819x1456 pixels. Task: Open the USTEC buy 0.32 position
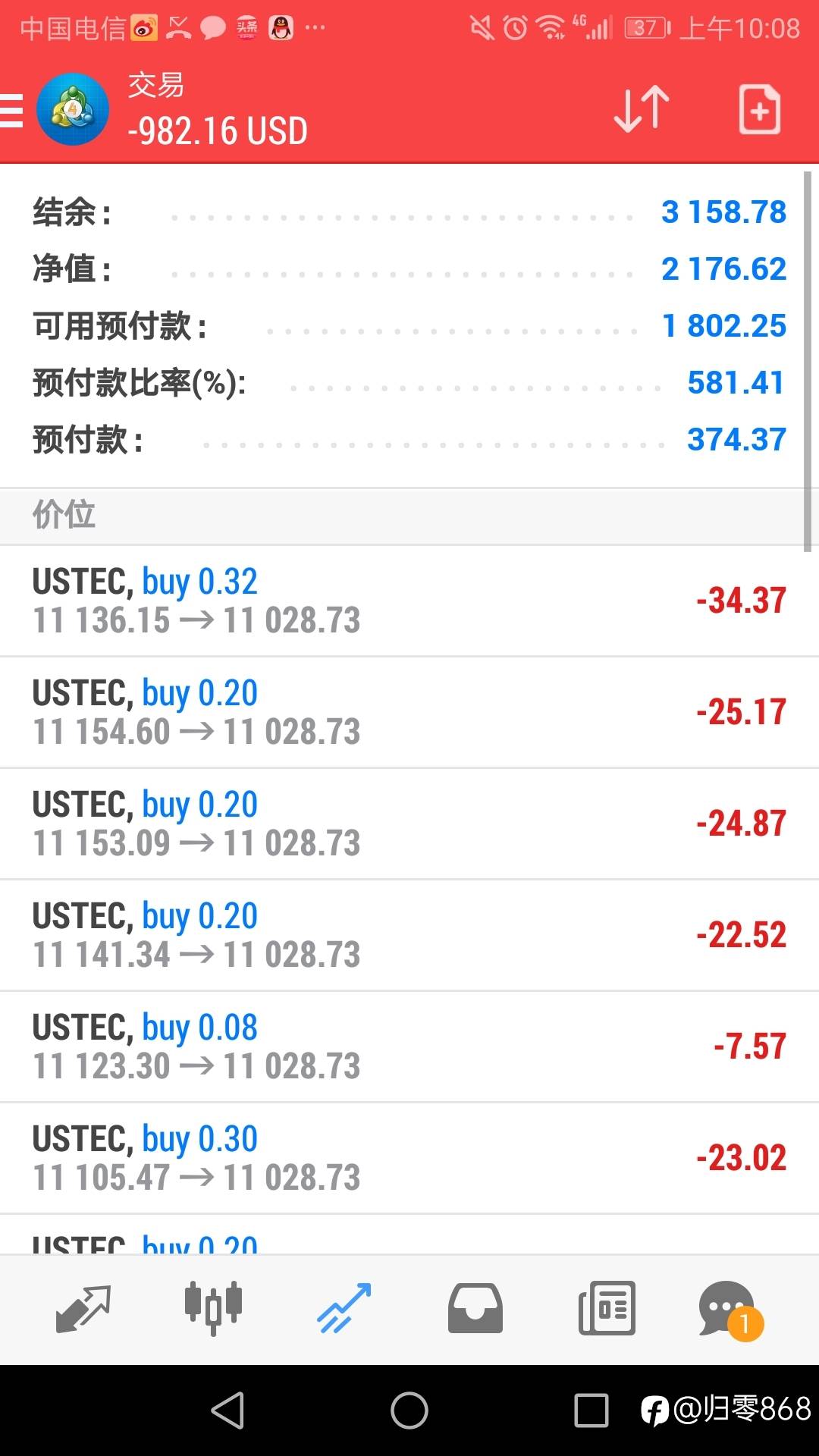[x=409, y=601]
